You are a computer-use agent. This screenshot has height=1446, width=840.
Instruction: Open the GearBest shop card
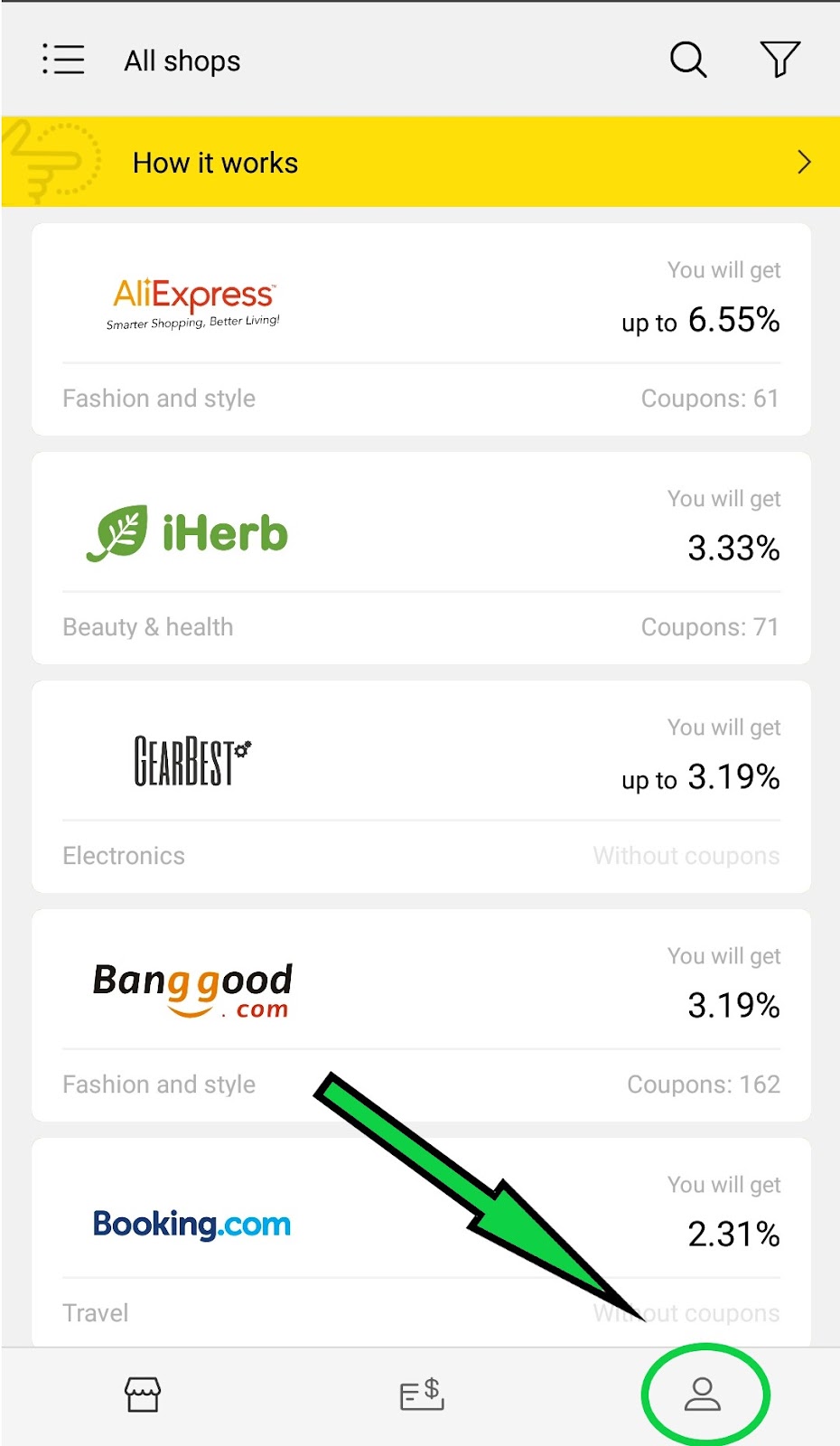[x=420, y=787]
